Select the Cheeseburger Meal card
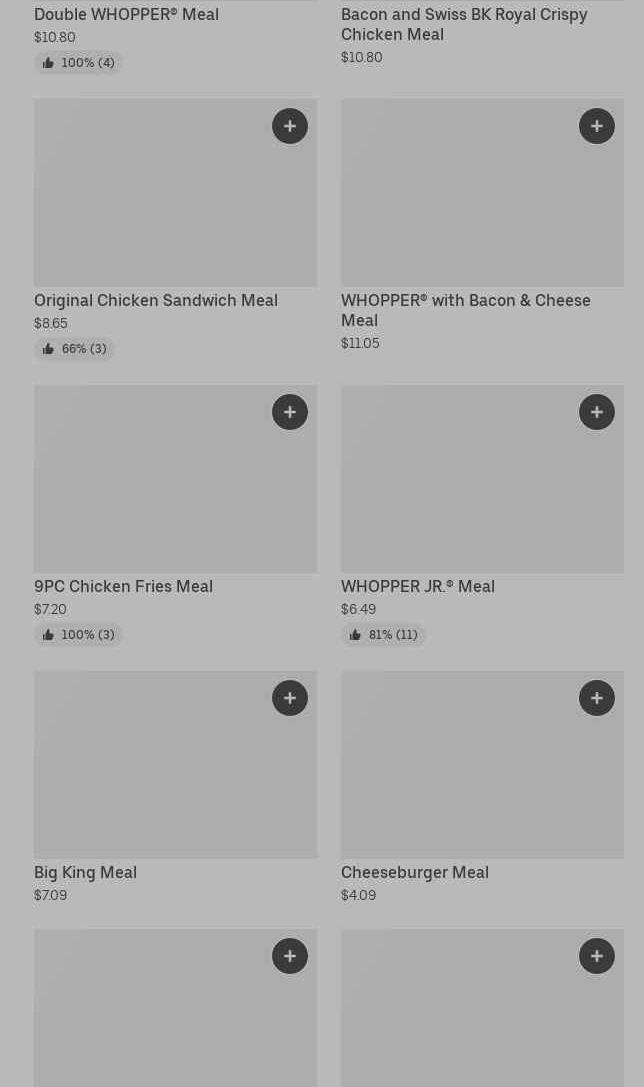The image size is (644, 1087). click(482, 787)
